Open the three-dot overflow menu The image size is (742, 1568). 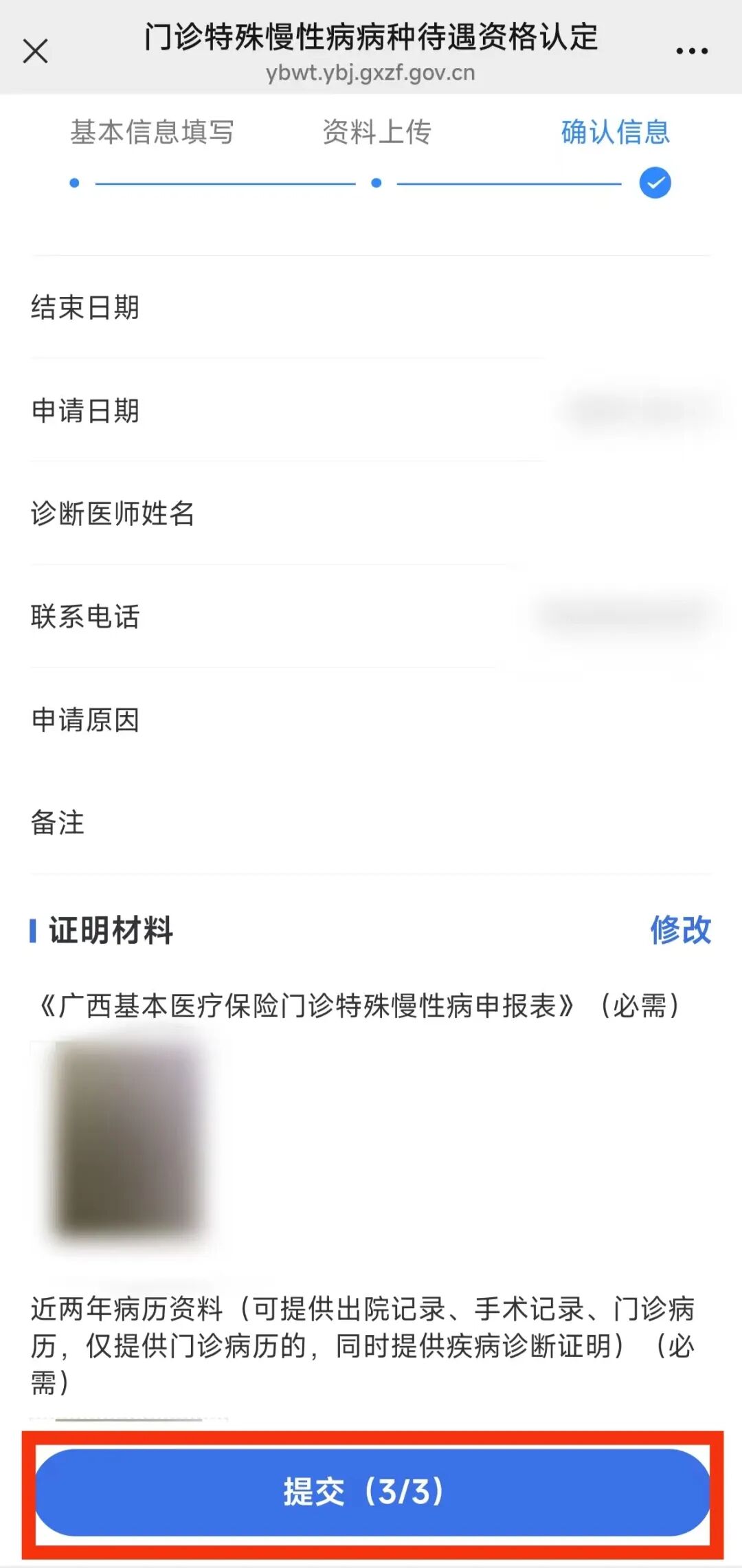point(691,51)
